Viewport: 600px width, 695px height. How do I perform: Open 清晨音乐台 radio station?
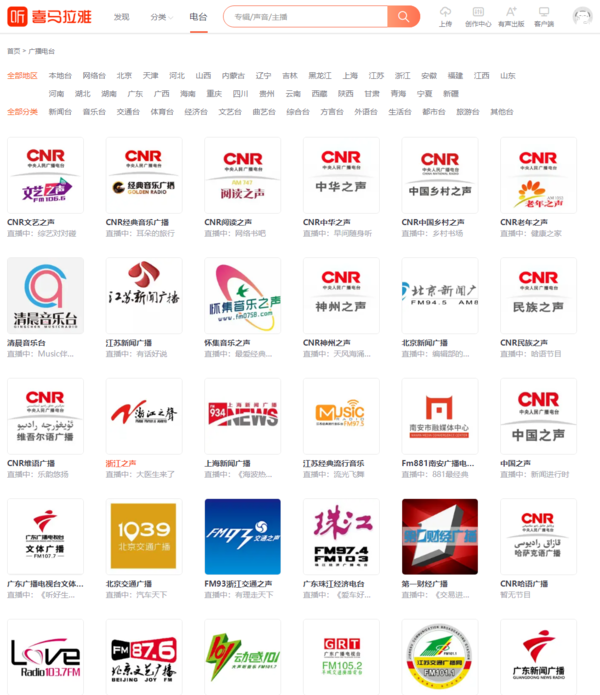(x=45, y=296)
